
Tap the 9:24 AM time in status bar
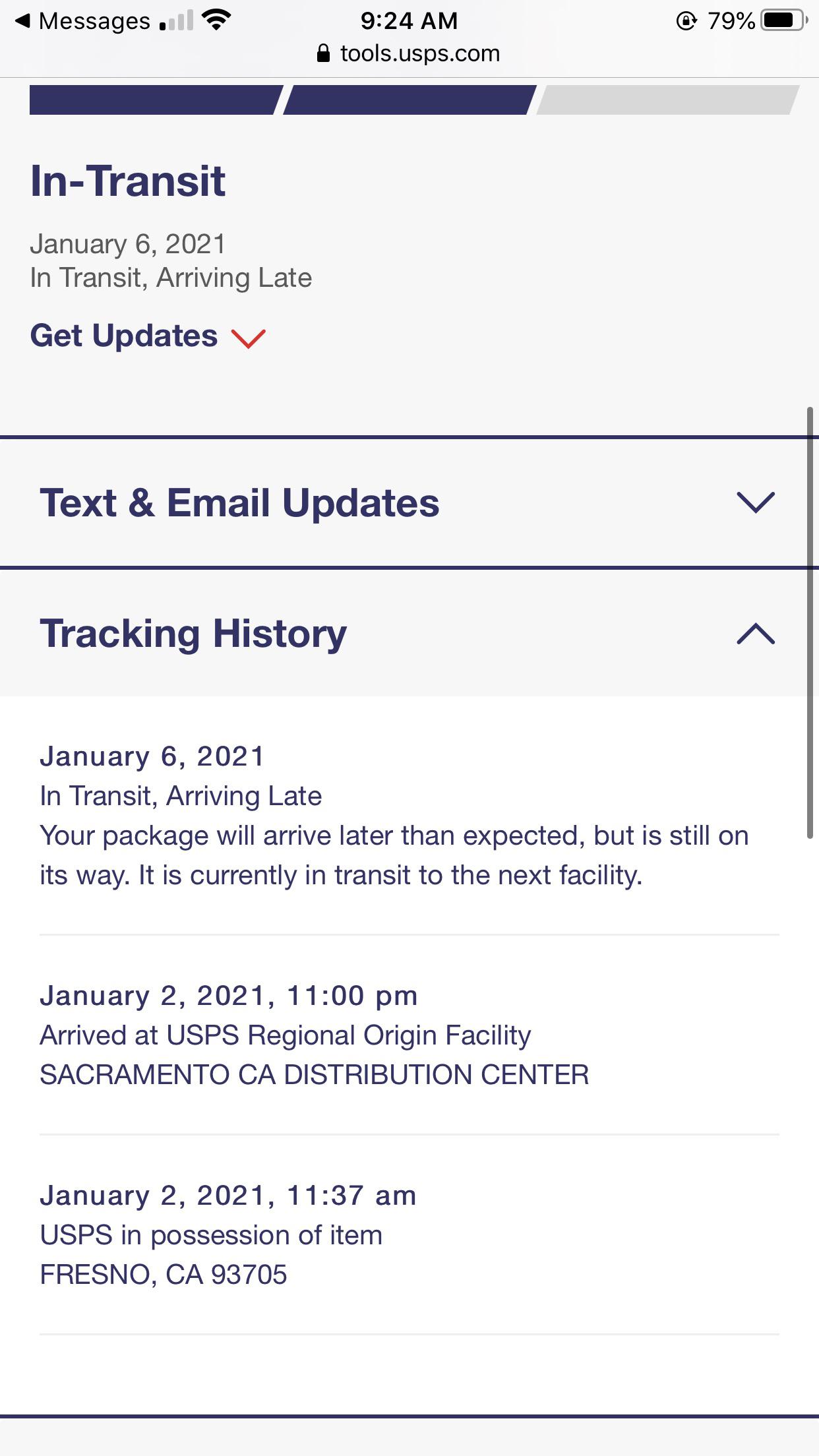pos(409,20)
